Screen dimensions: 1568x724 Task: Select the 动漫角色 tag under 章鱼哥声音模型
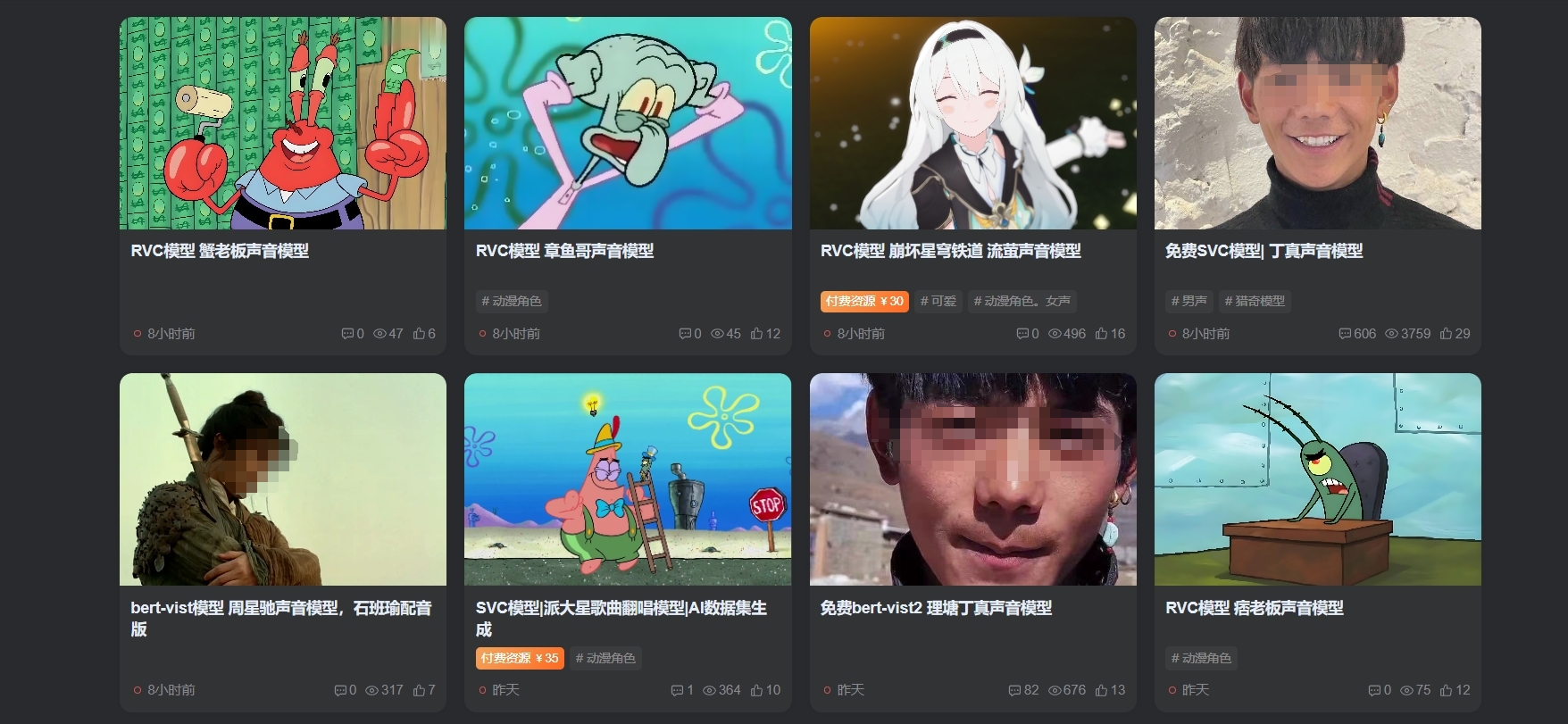(x=512, y=302)
